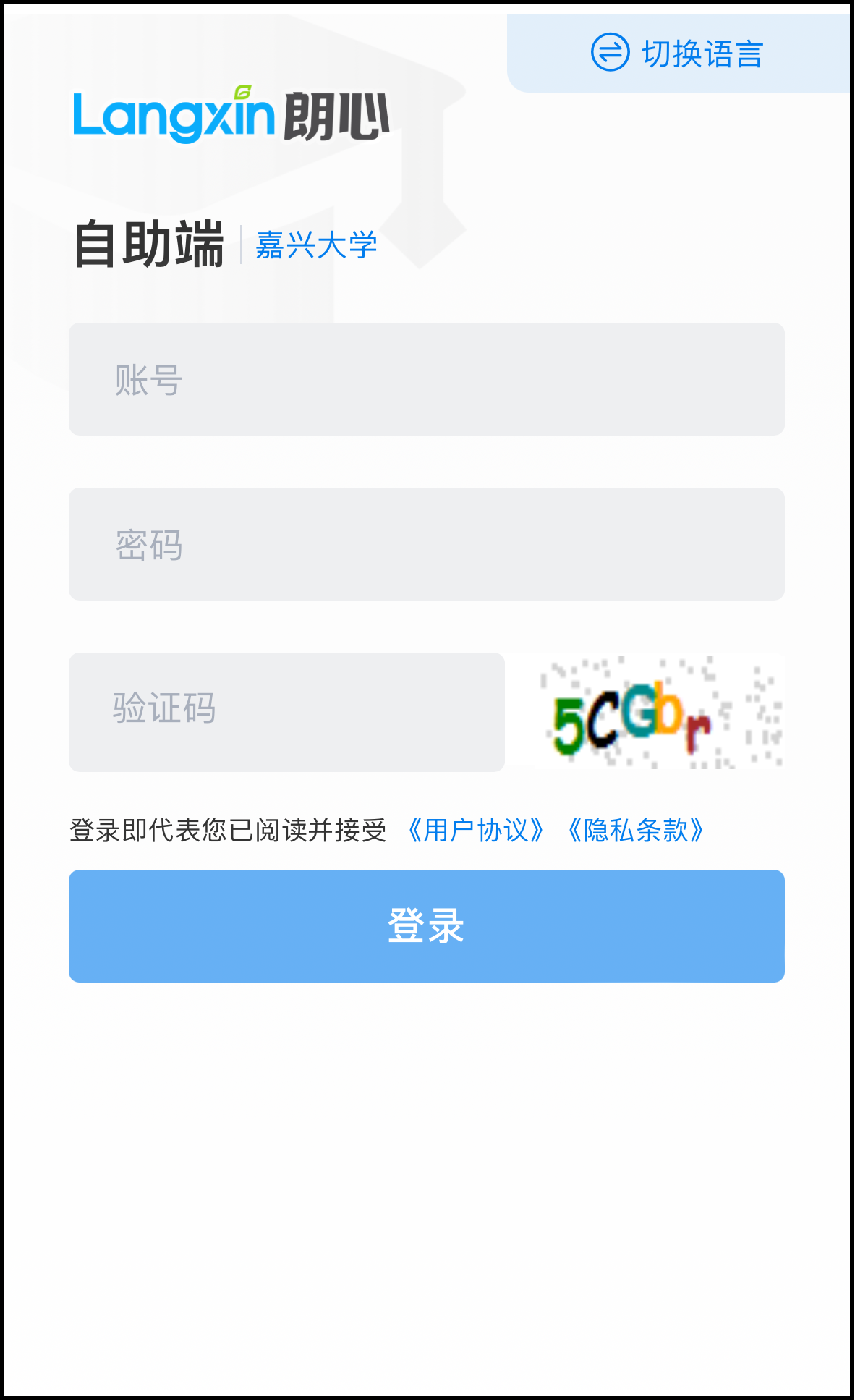Tap the 切换语言 language switch button
The image size is (855, 1400).
click(x=678, y=54)
